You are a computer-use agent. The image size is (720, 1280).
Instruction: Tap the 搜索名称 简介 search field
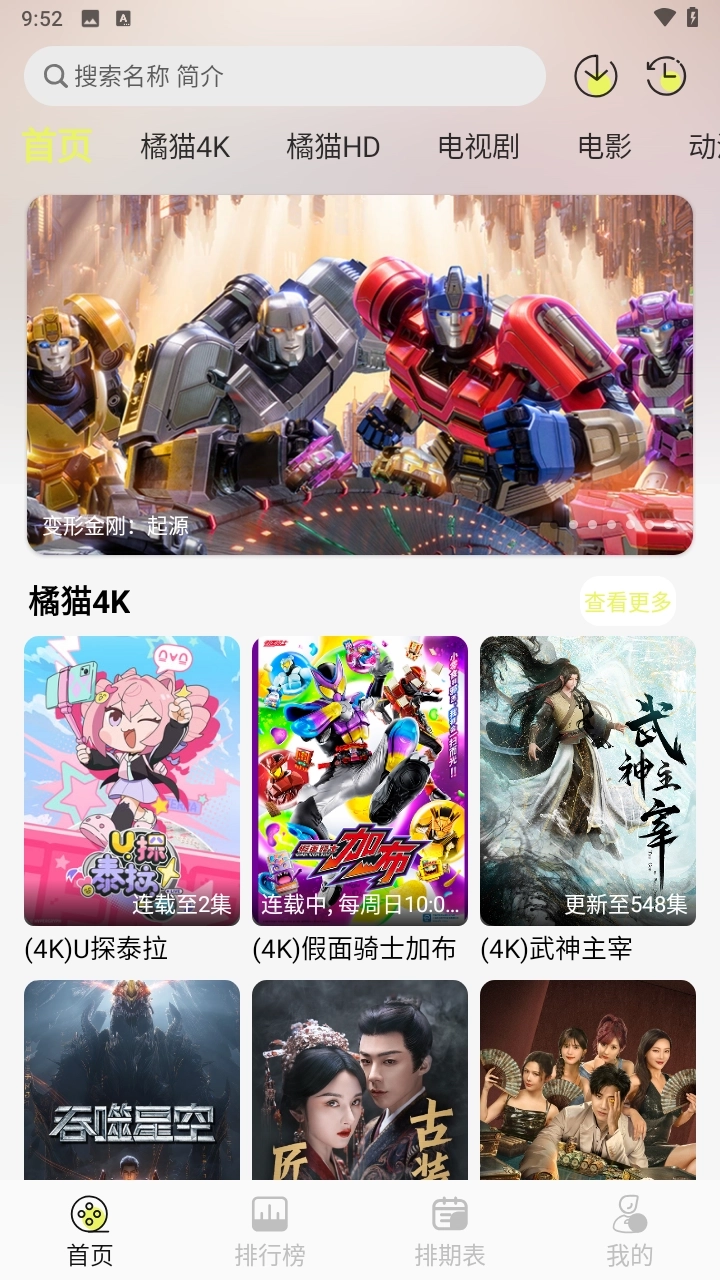(285, 75)
